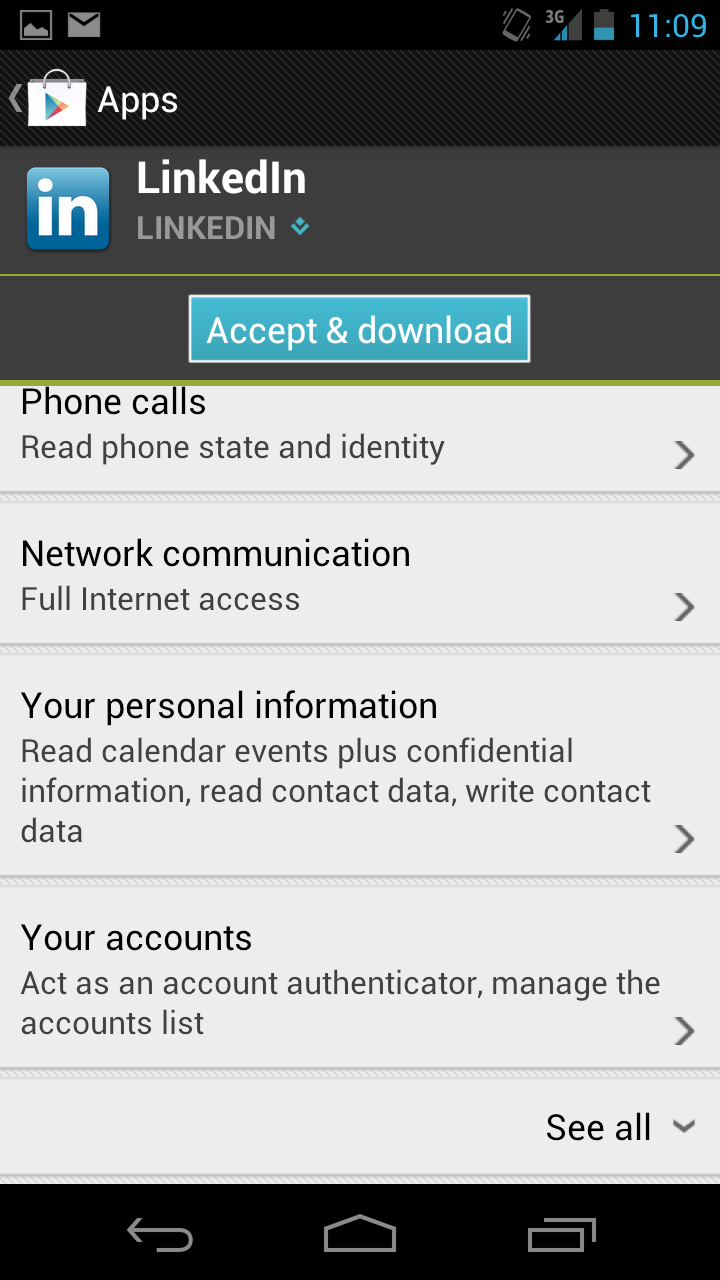Image resolution: width=720 pixels, height=1280 pixels.
Task: Tap the system back button
Action: [x=160, y=1236]
